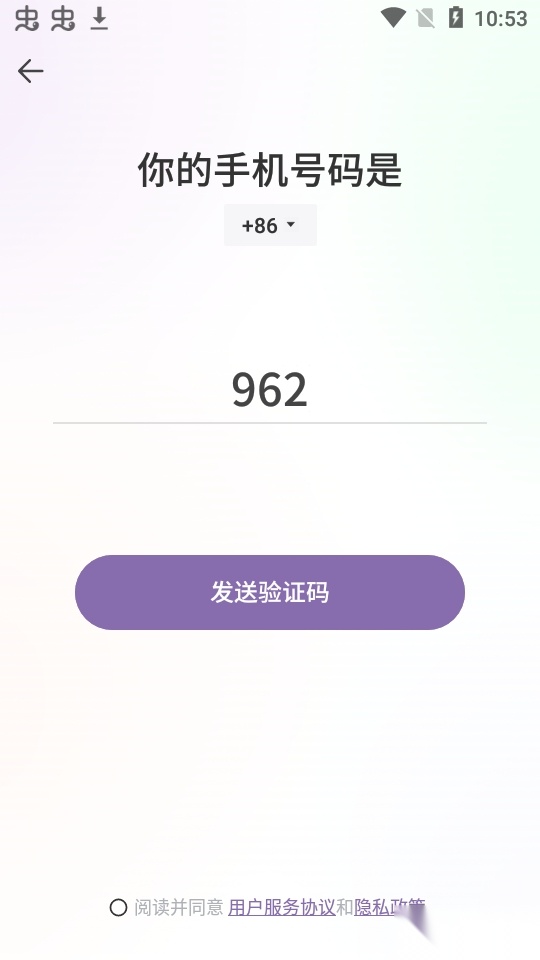This screenshot has height=960, width=540.
Task: Open the +86 country code dropdown
Action: [x=270, y=225]
